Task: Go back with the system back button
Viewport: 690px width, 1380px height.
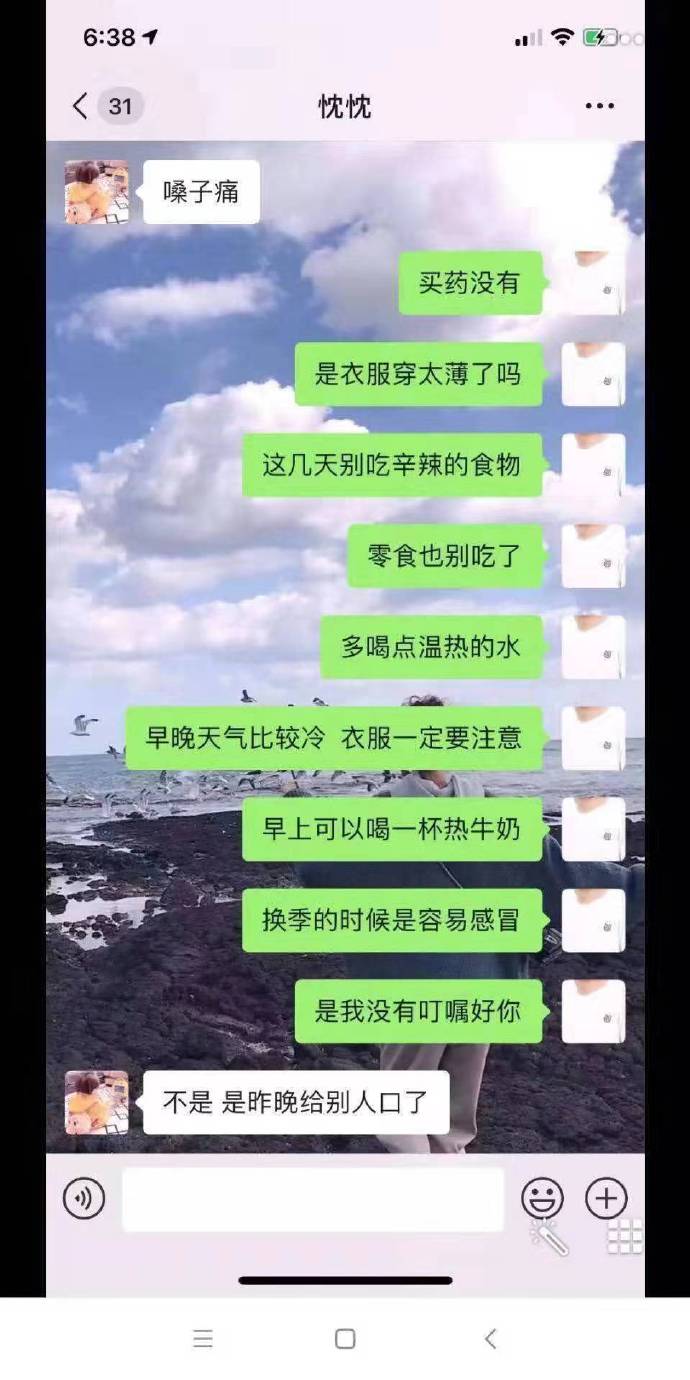Action: [490, 1339]
